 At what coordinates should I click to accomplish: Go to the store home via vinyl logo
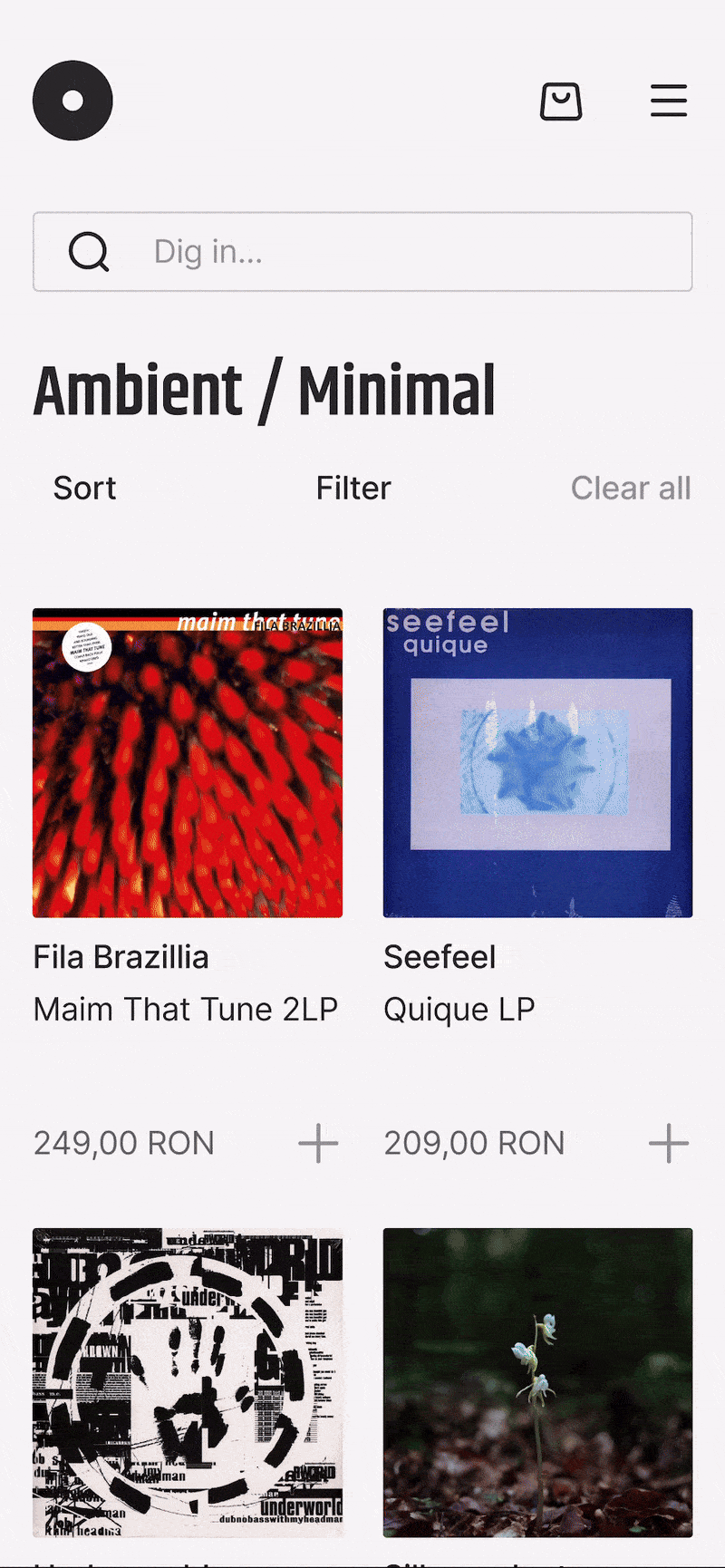72,101
